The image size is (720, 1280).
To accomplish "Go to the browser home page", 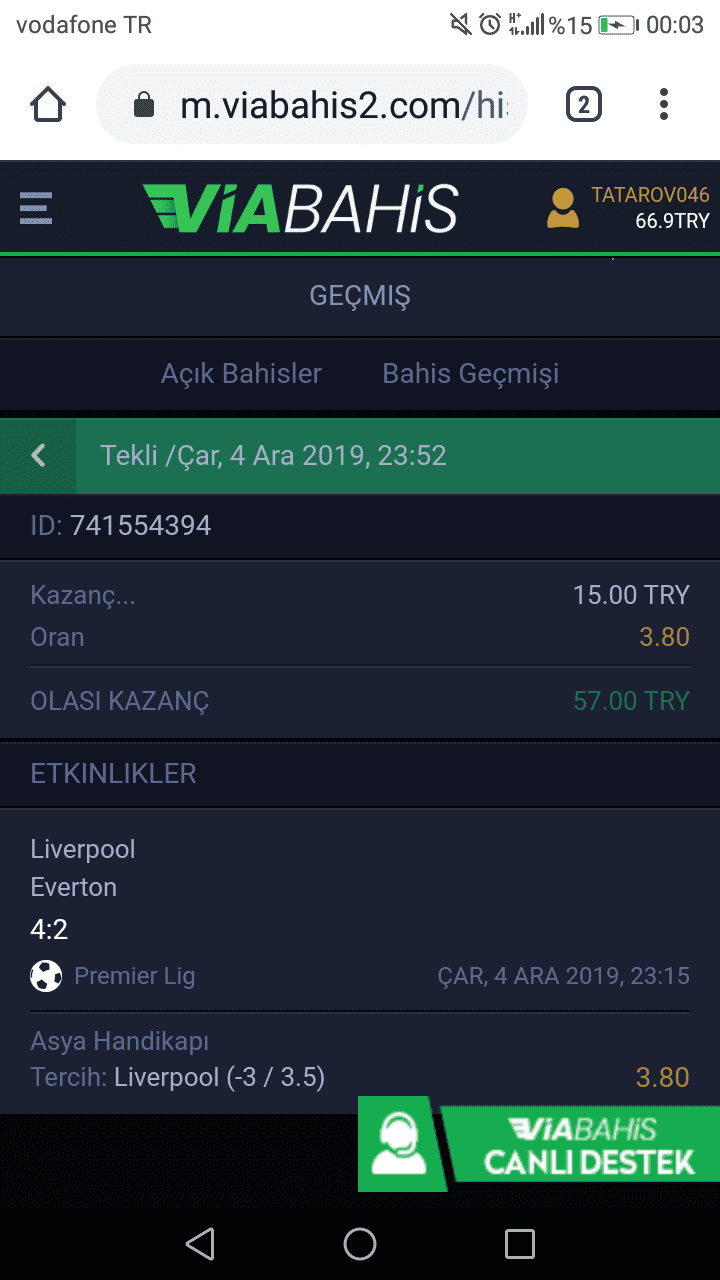I will pyautogui.click(x=48, y=105).
